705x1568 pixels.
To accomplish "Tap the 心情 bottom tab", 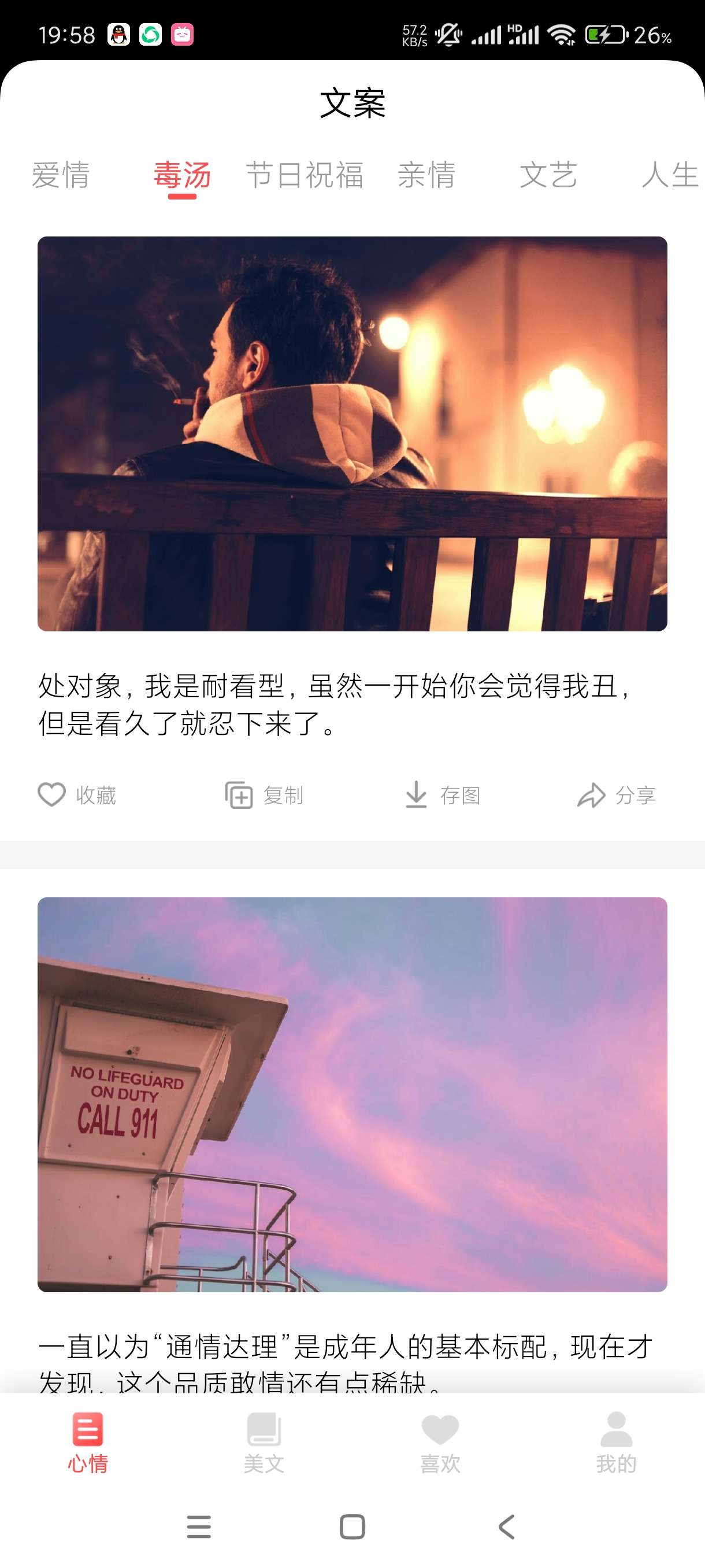I will 88,1443.
